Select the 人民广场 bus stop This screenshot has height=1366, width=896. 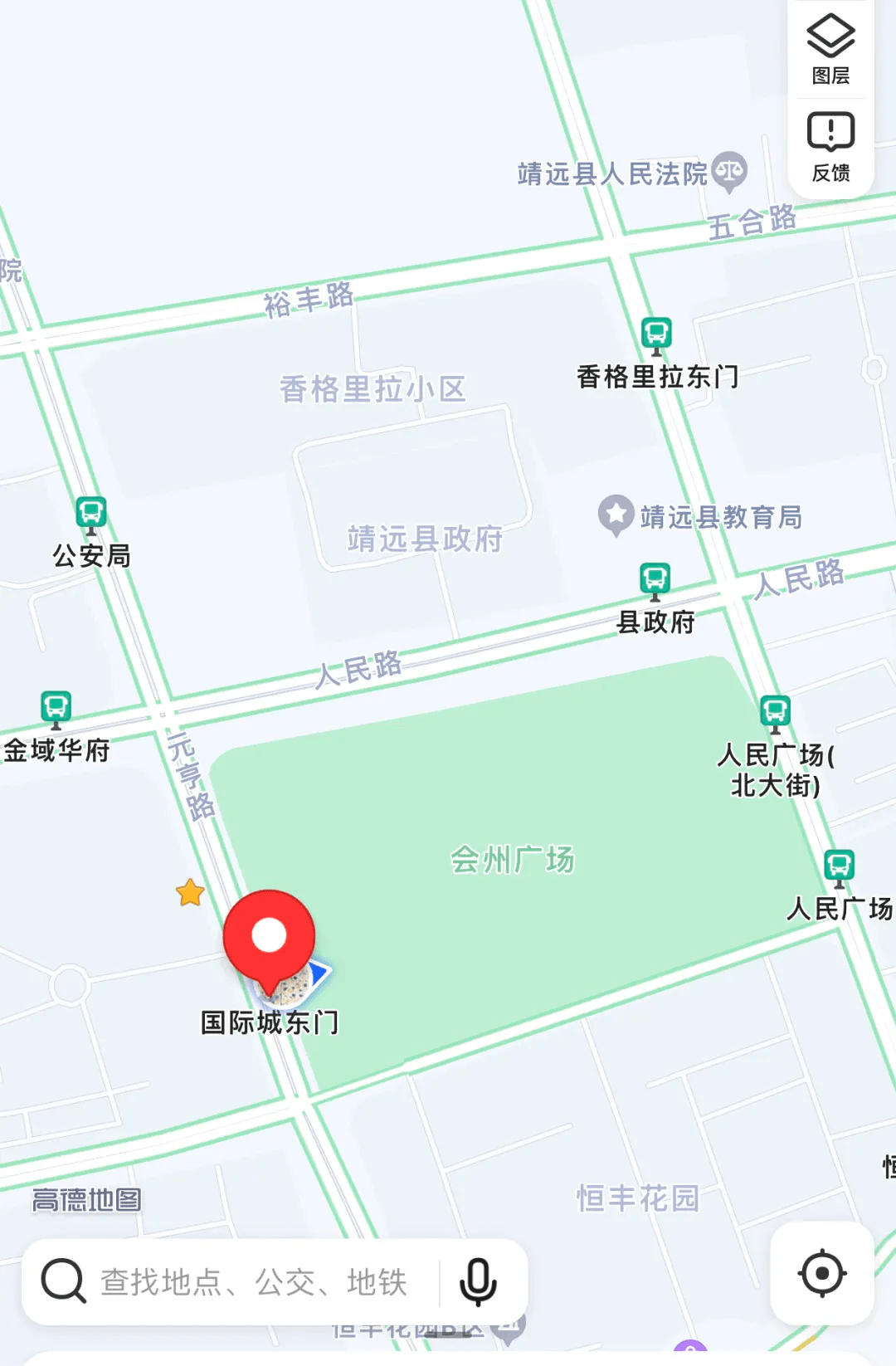tap(839, 866)
